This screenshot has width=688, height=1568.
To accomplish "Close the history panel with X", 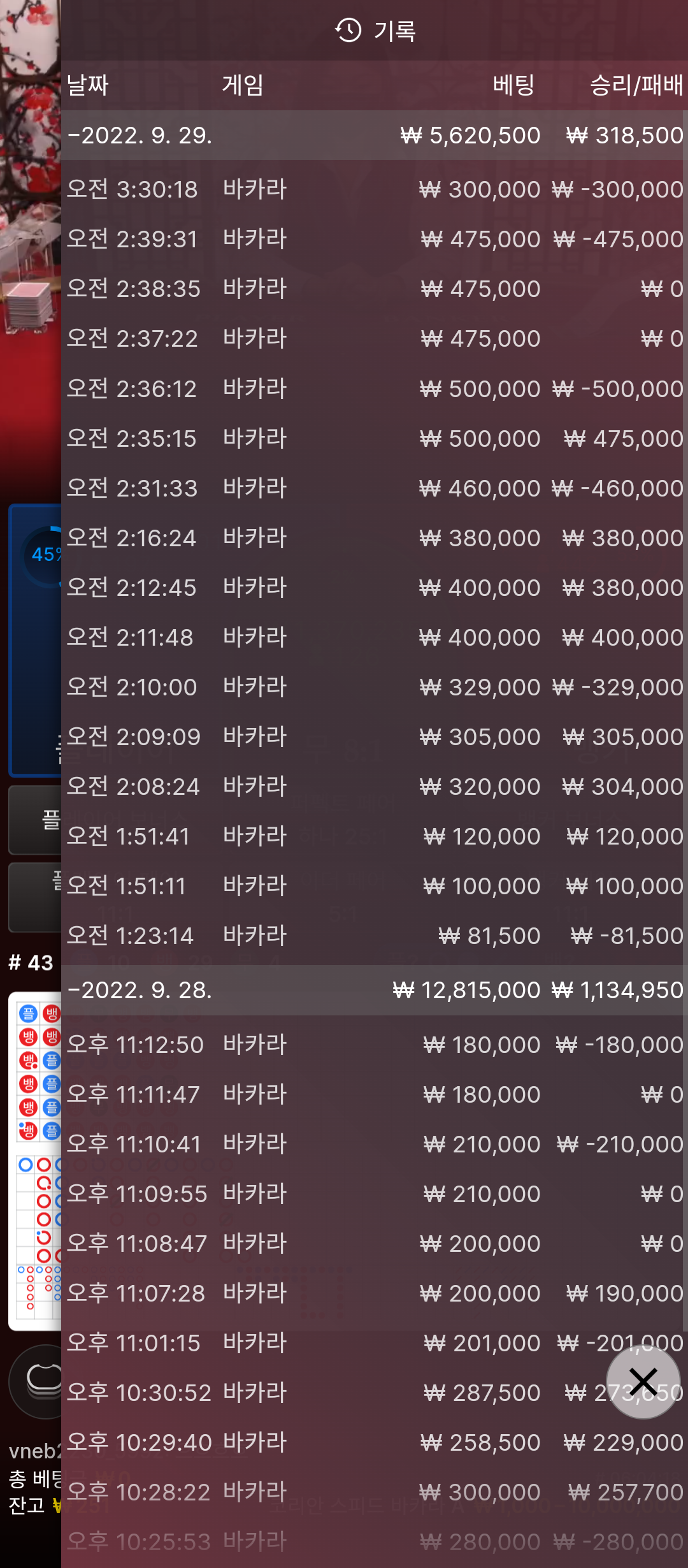I will point(643,1382).
